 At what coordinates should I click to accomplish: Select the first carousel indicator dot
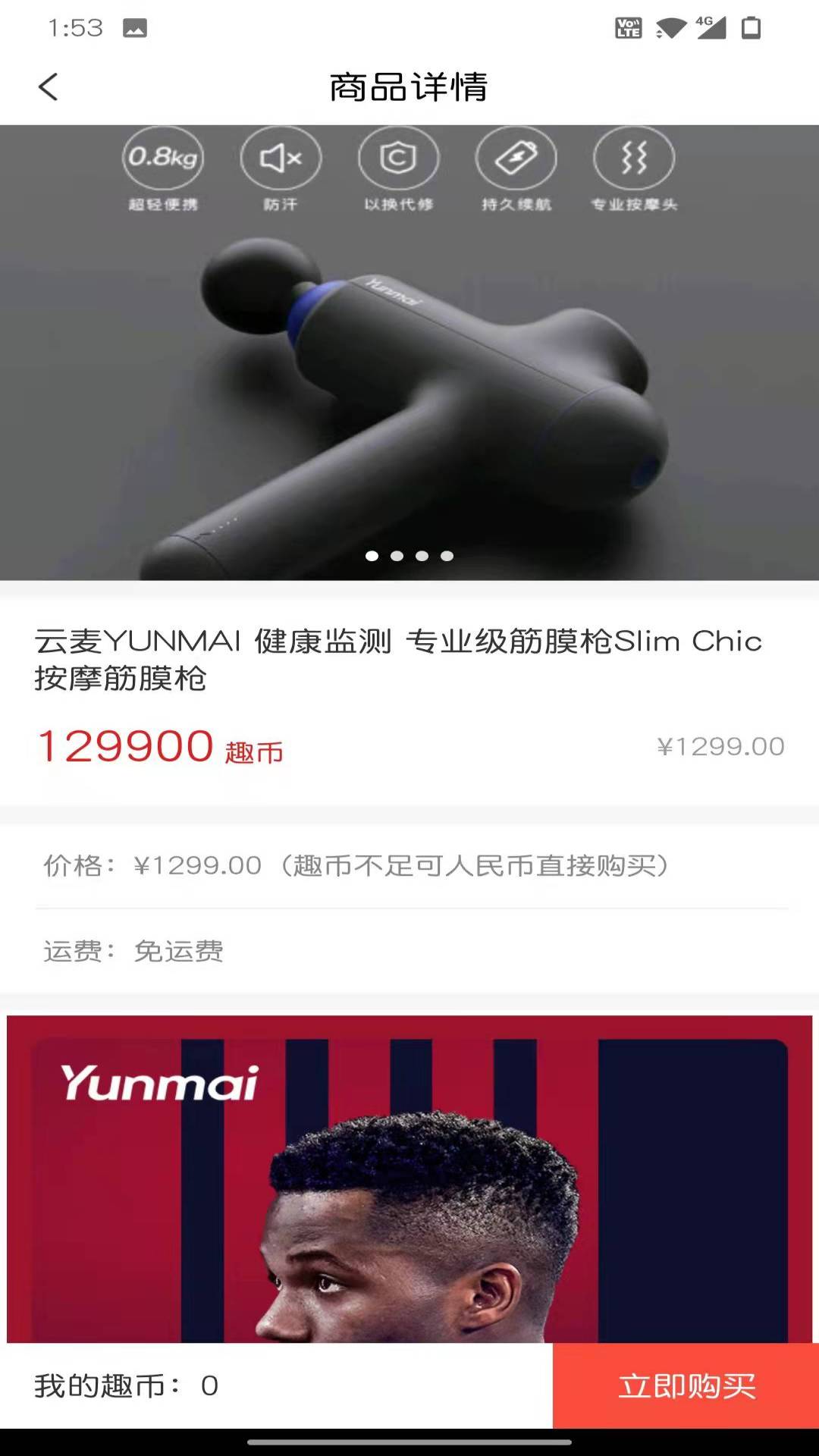(x=372, y=556)
